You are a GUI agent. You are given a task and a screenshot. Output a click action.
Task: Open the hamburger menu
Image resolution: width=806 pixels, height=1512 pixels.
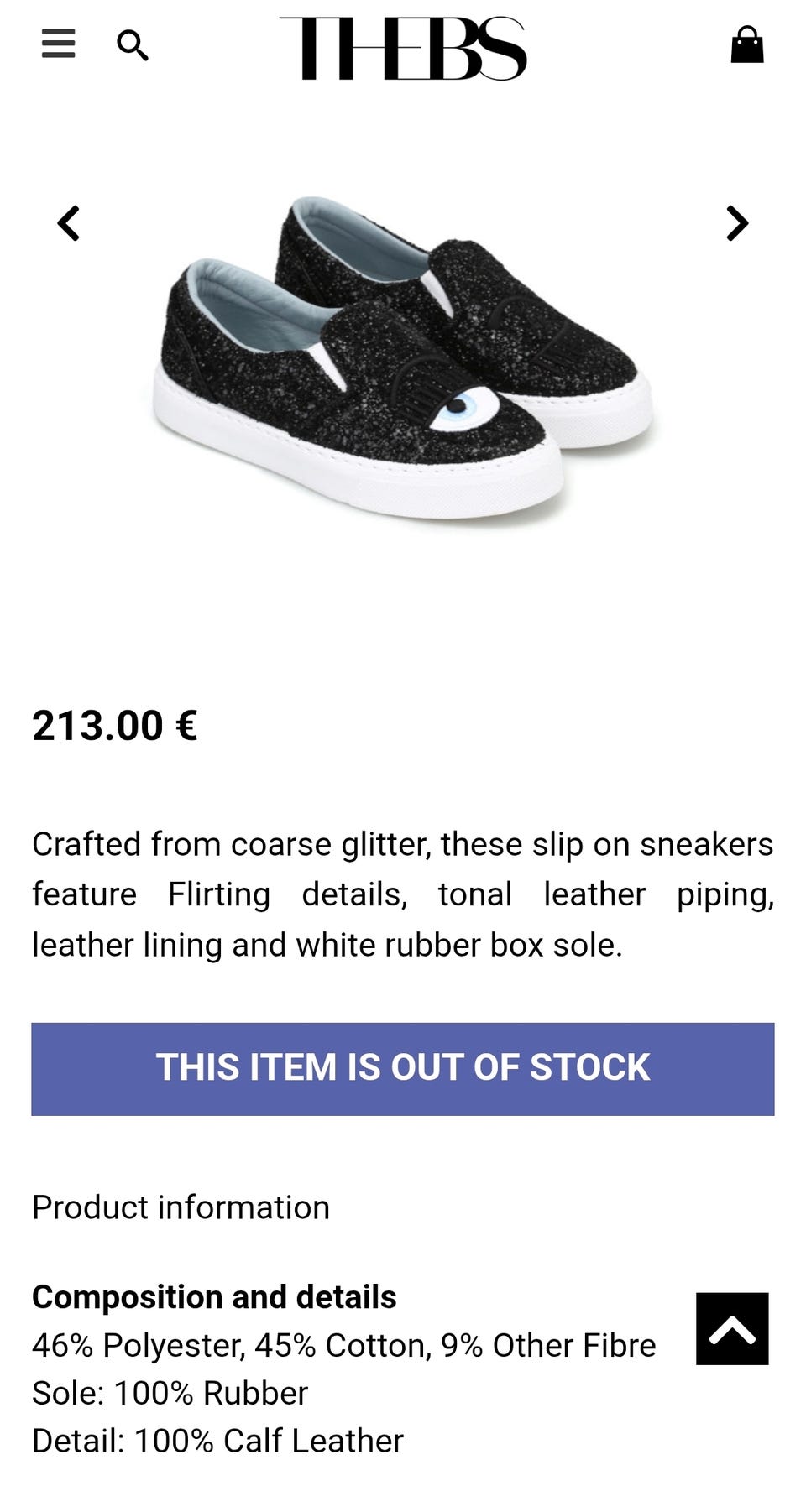pos(59,44)
